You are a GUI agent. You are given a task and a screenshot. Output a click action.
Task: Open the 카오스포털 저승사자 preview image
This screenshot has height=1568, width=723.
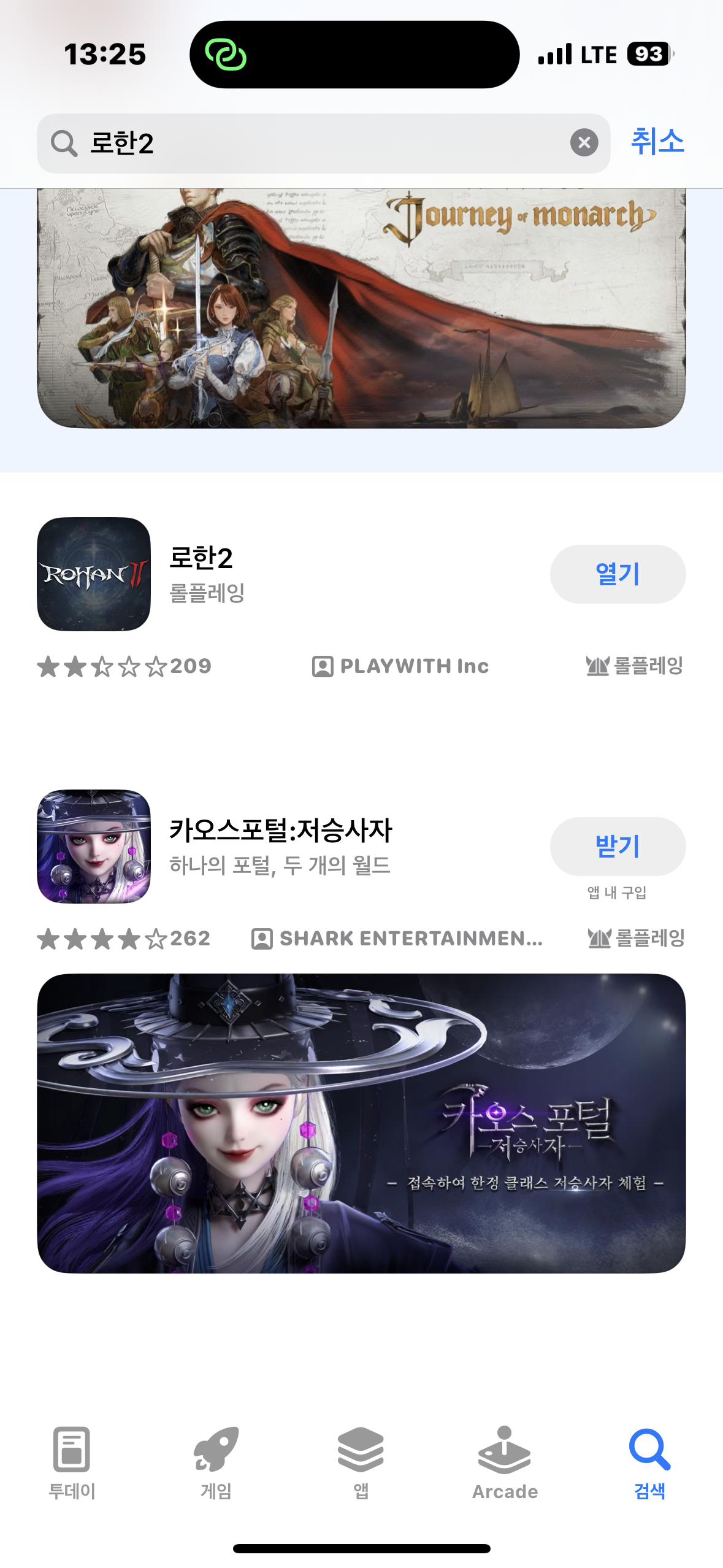click(361, 1123)
